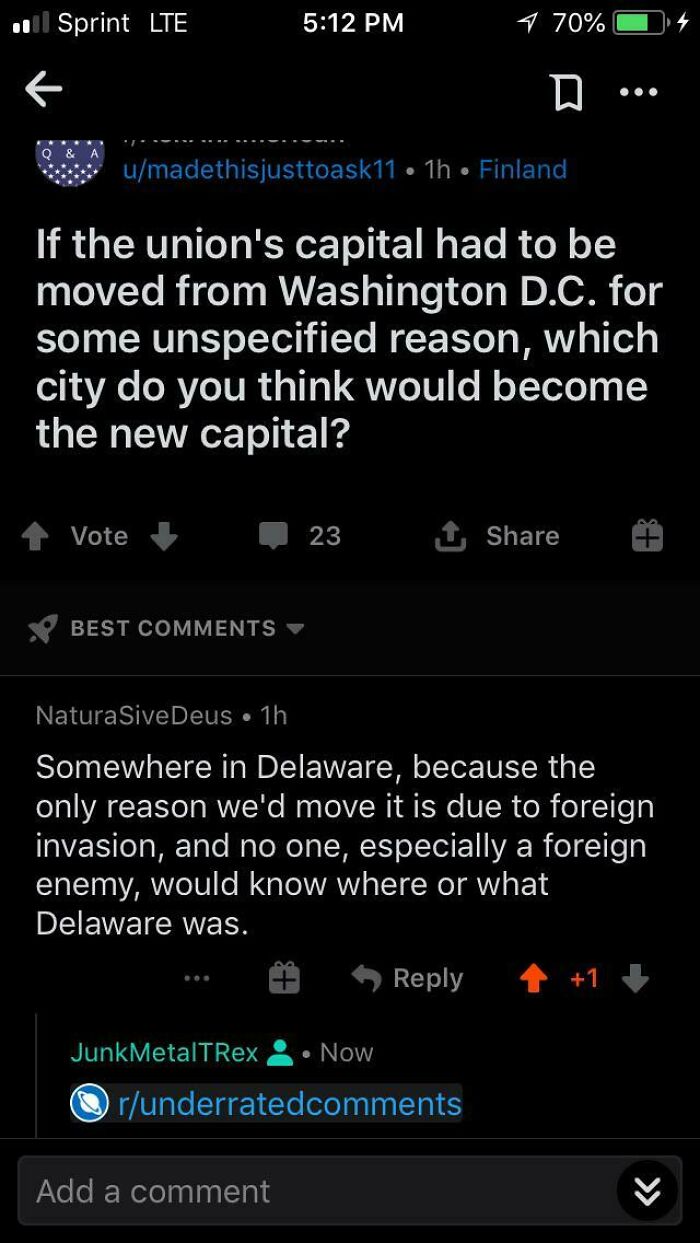This screenshot has width=700, height=1243.
Task: Jump to next comment with double-chevron button
Action: click(x=647, y=1191)
